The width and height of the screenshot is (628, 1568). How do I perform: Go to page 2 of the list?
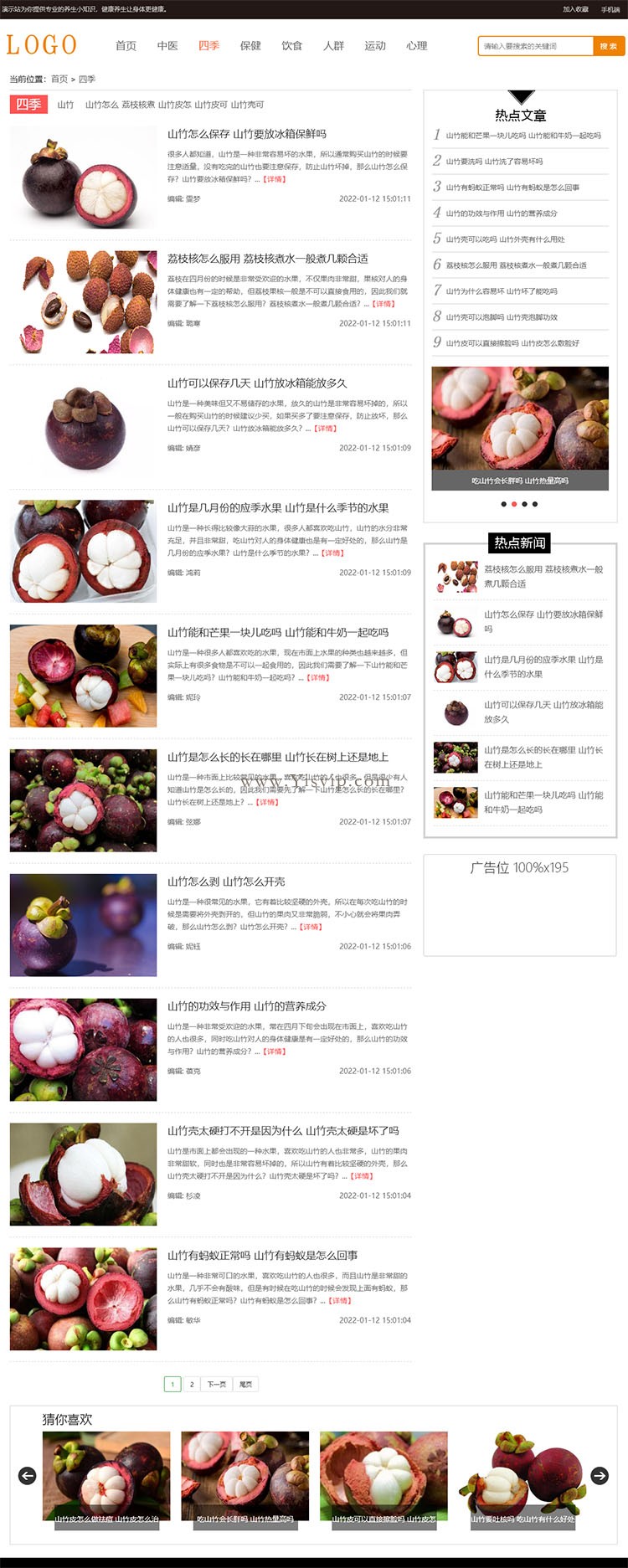tap(192, 1384)
